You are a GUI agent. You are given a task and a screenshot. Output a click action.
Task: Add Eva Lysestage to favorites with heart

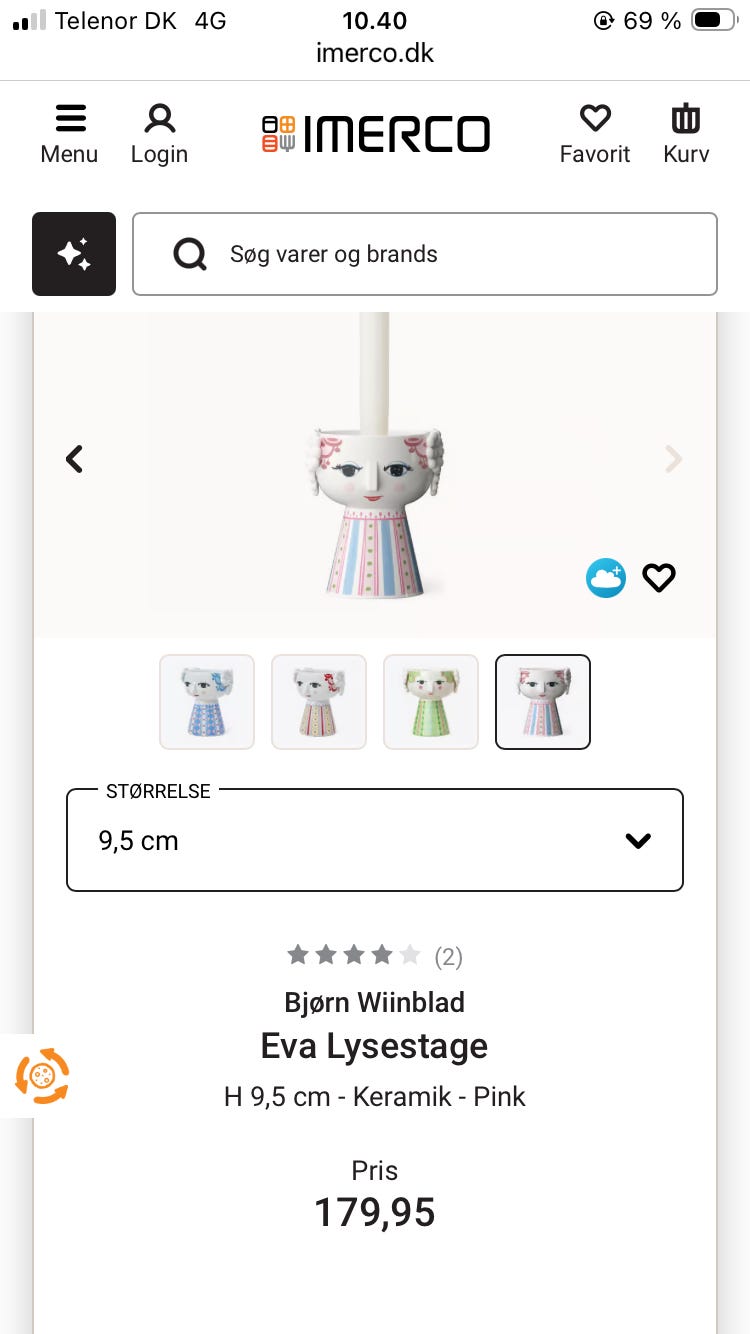click(x=659, y=578)
